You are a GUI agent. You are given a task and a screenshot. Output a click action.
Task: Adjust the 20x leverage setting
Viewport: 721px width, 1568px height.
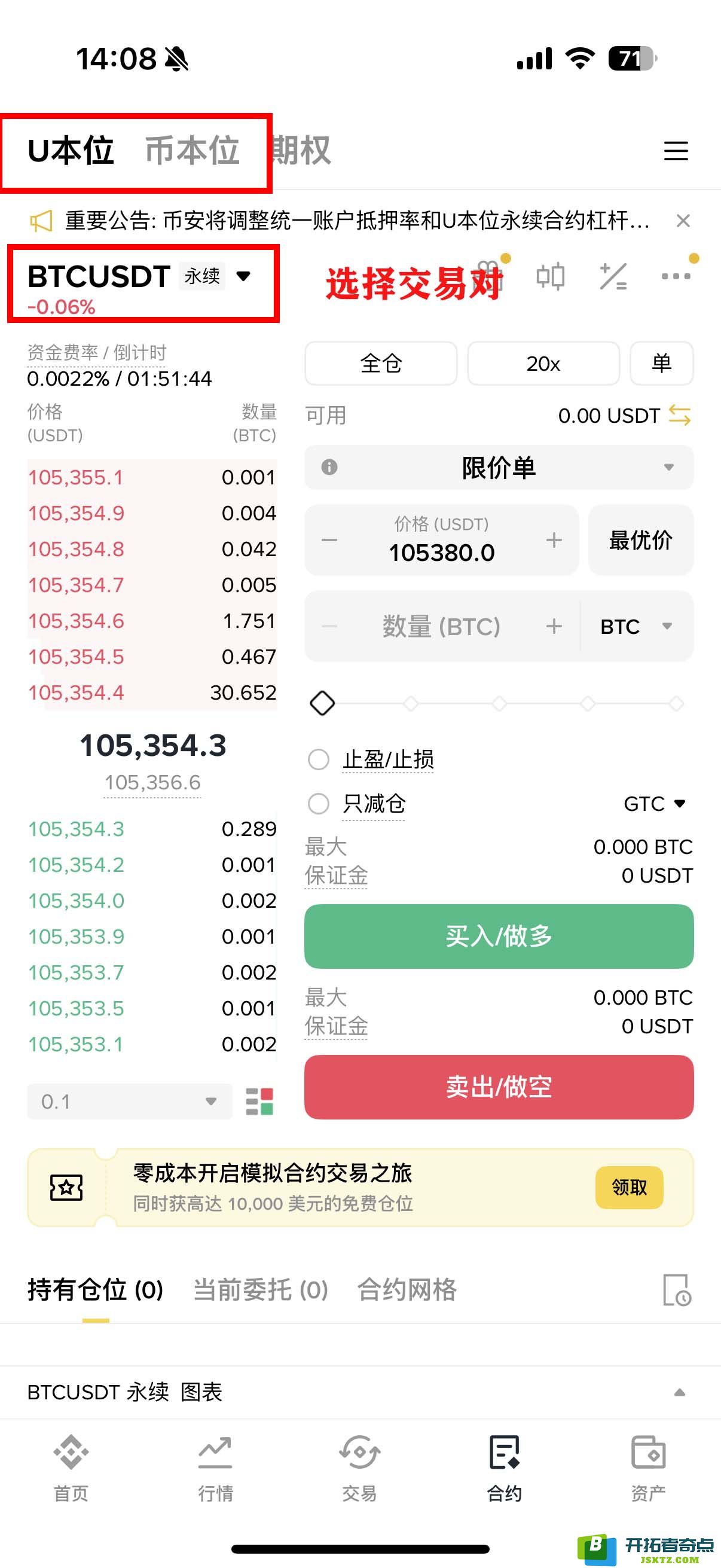tap(543, 364)
